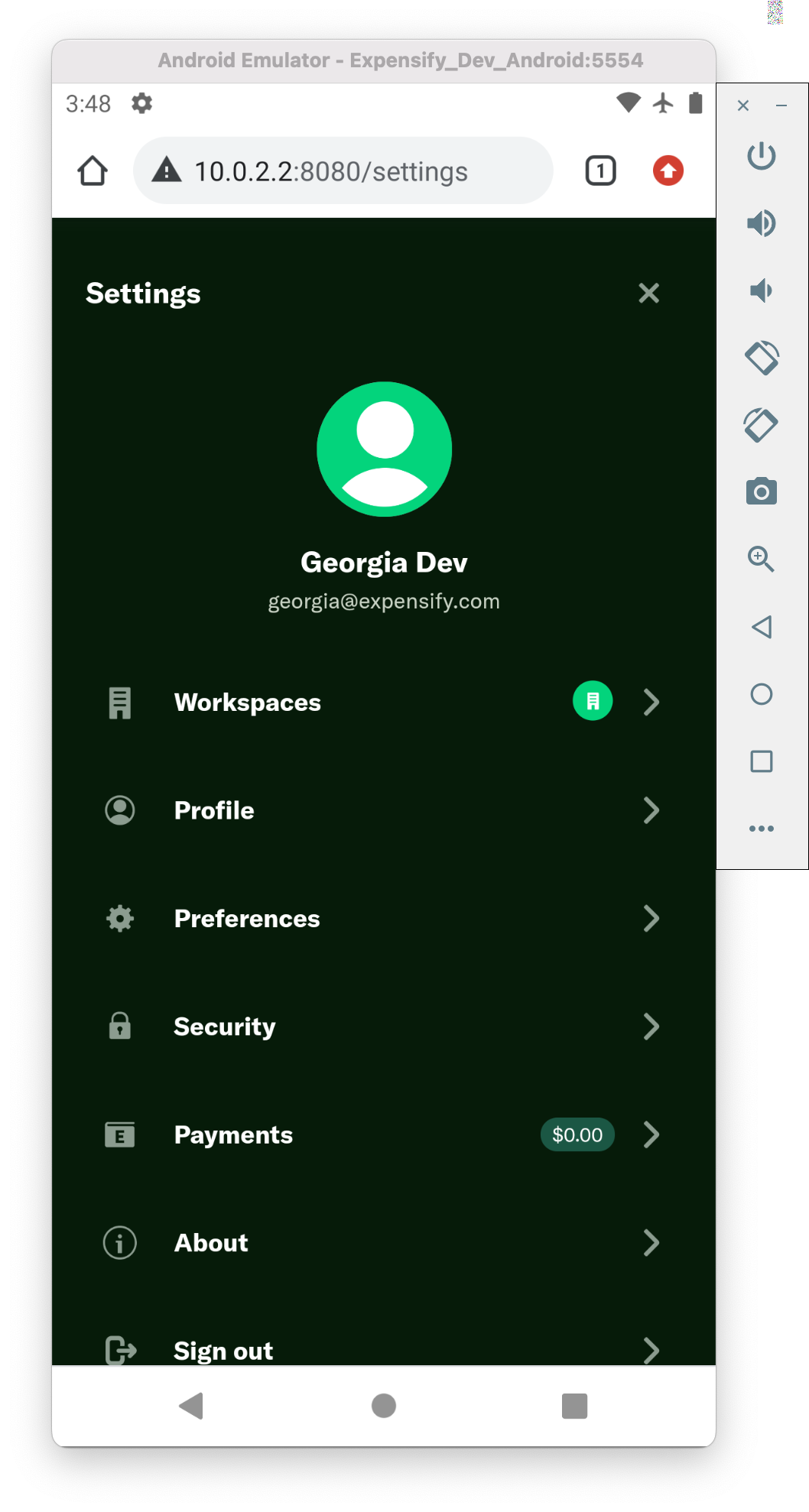809x1512 pixels.
Task: Open the About section
Action: [382, 1243]
